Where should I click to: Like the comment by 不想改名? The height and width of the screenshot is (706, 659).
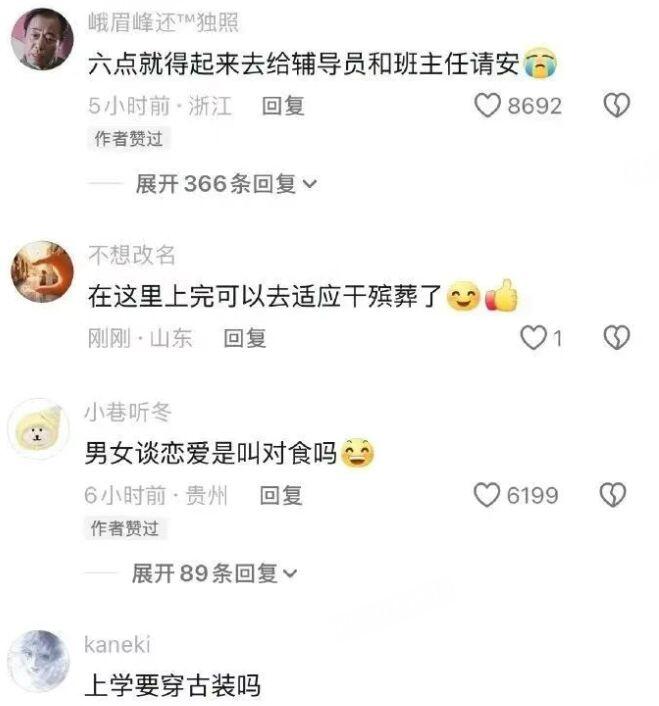(532, 338)
